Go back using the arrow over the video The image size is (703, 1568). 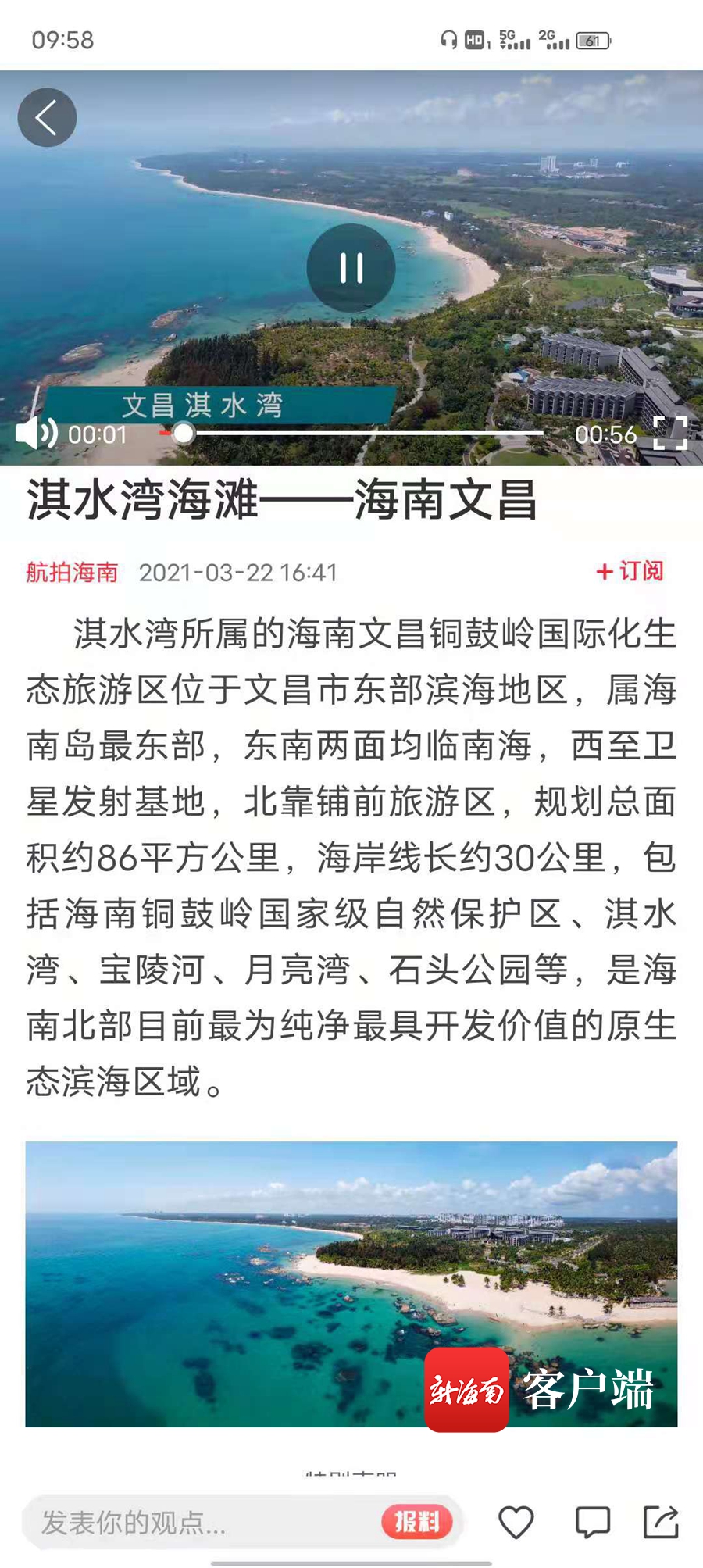click(47, 118)
